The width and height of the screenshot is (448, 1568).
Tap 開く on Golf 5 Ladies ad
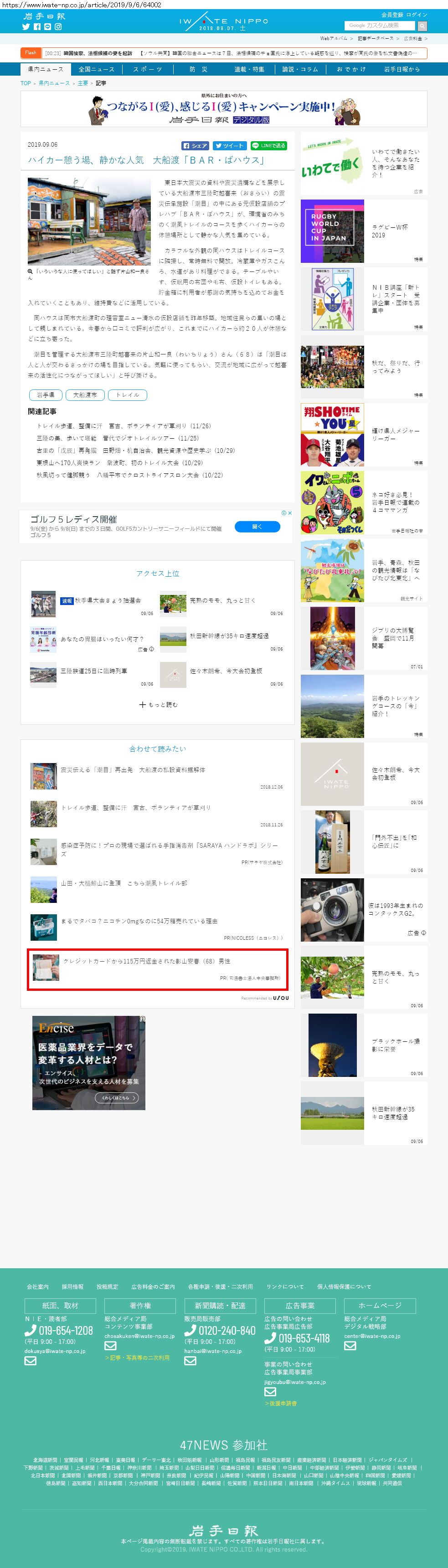(257, 527)
